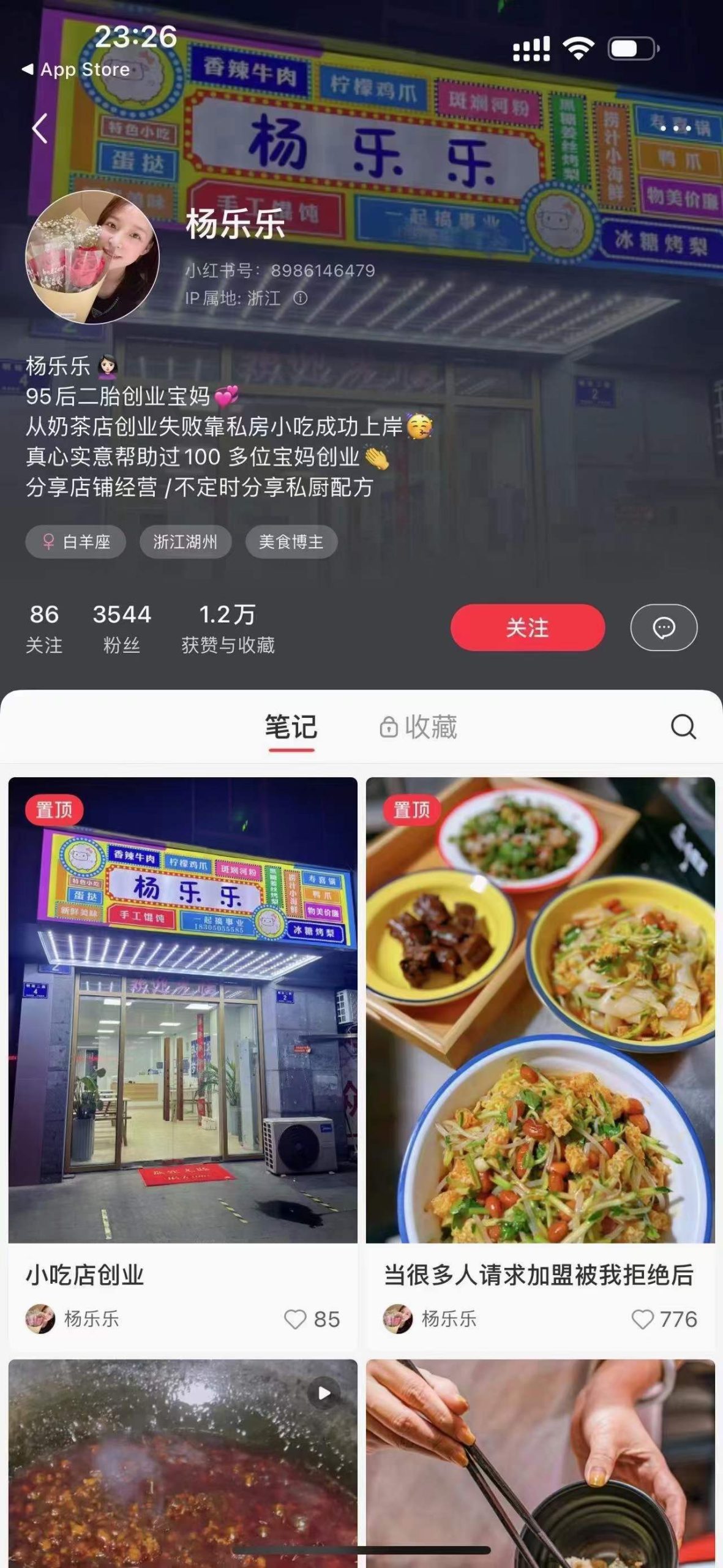The width and height of the screenshot is (723, 1568).
Task: Tap the 白羊座 zodiac tag
Action: 76,542
